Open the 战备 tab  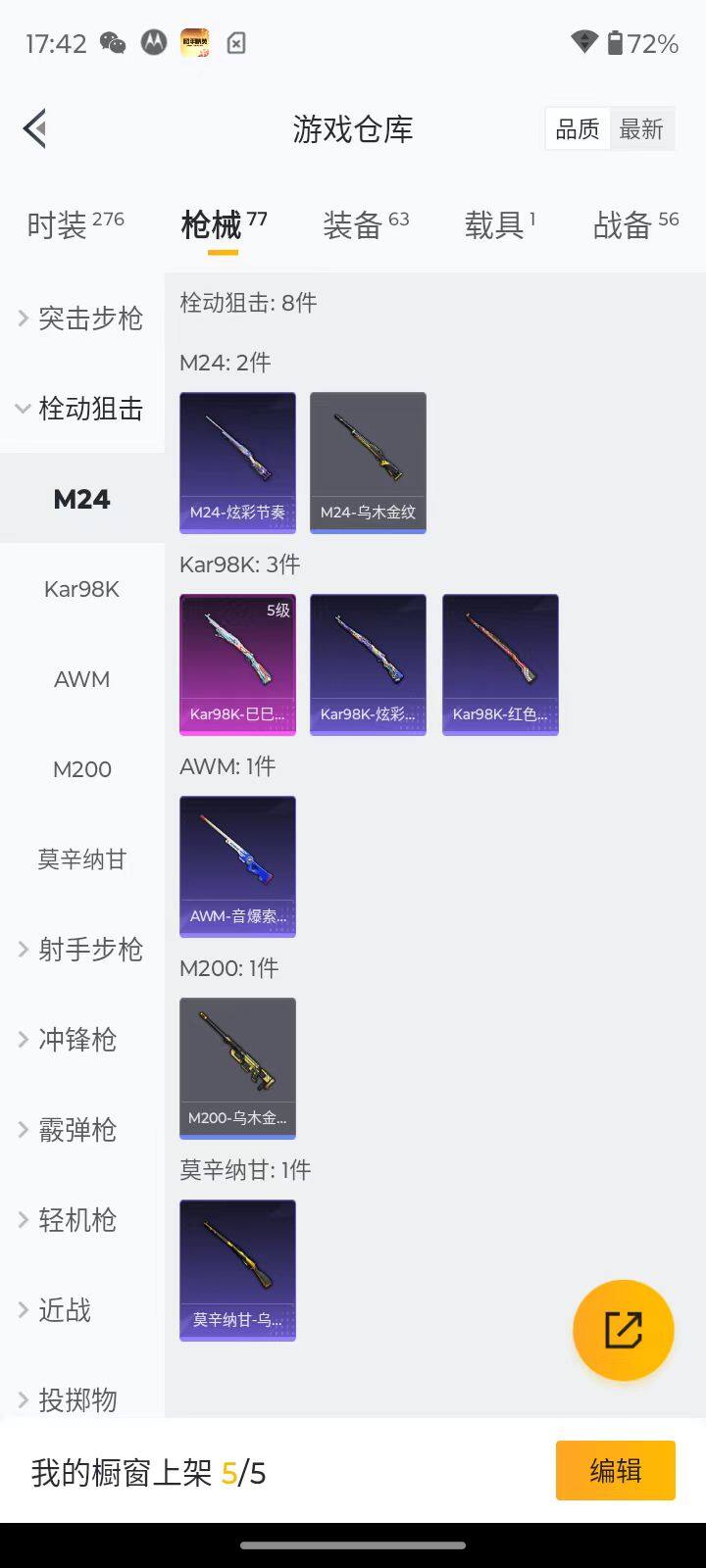[x=634, y=225]
